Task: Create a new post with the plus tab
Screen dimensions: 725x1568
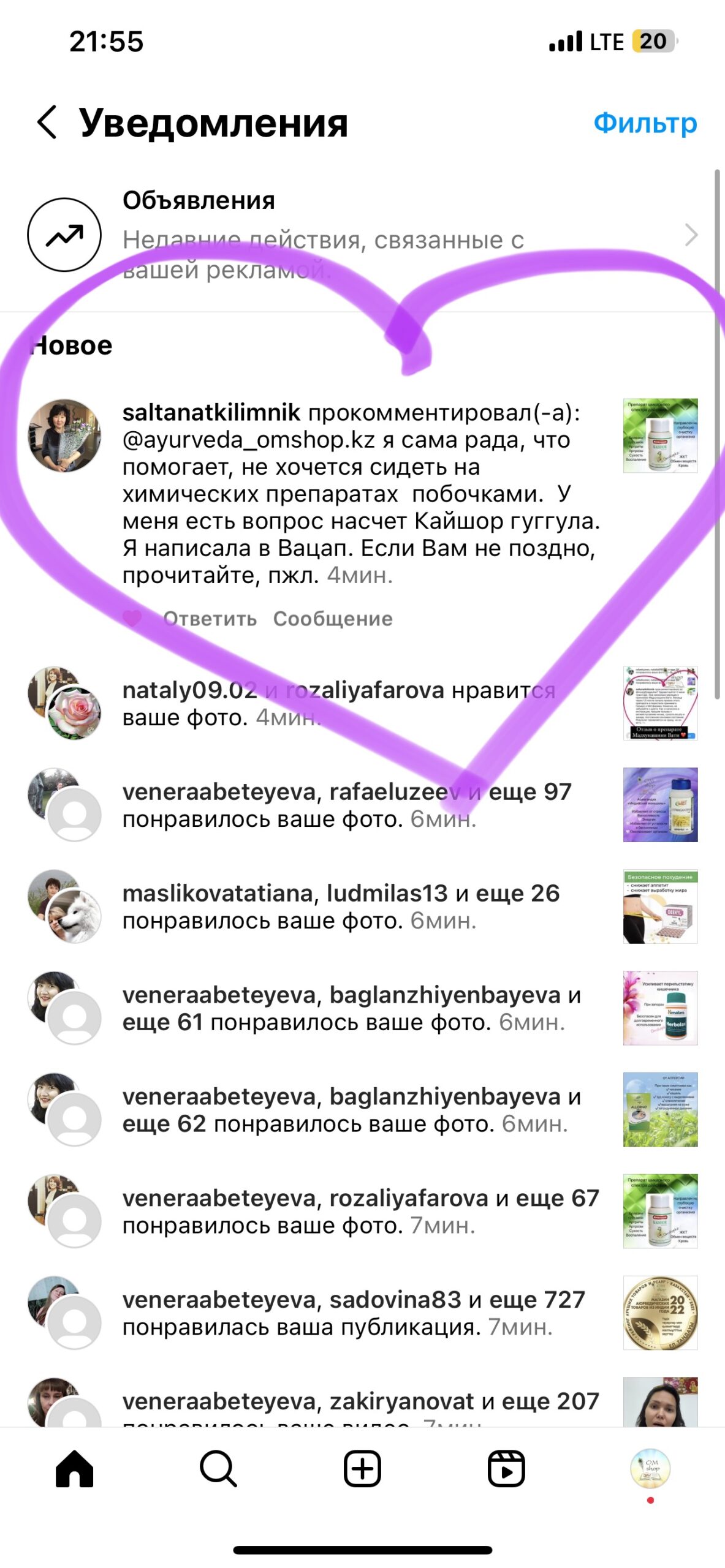Action: pos(362,1468)
